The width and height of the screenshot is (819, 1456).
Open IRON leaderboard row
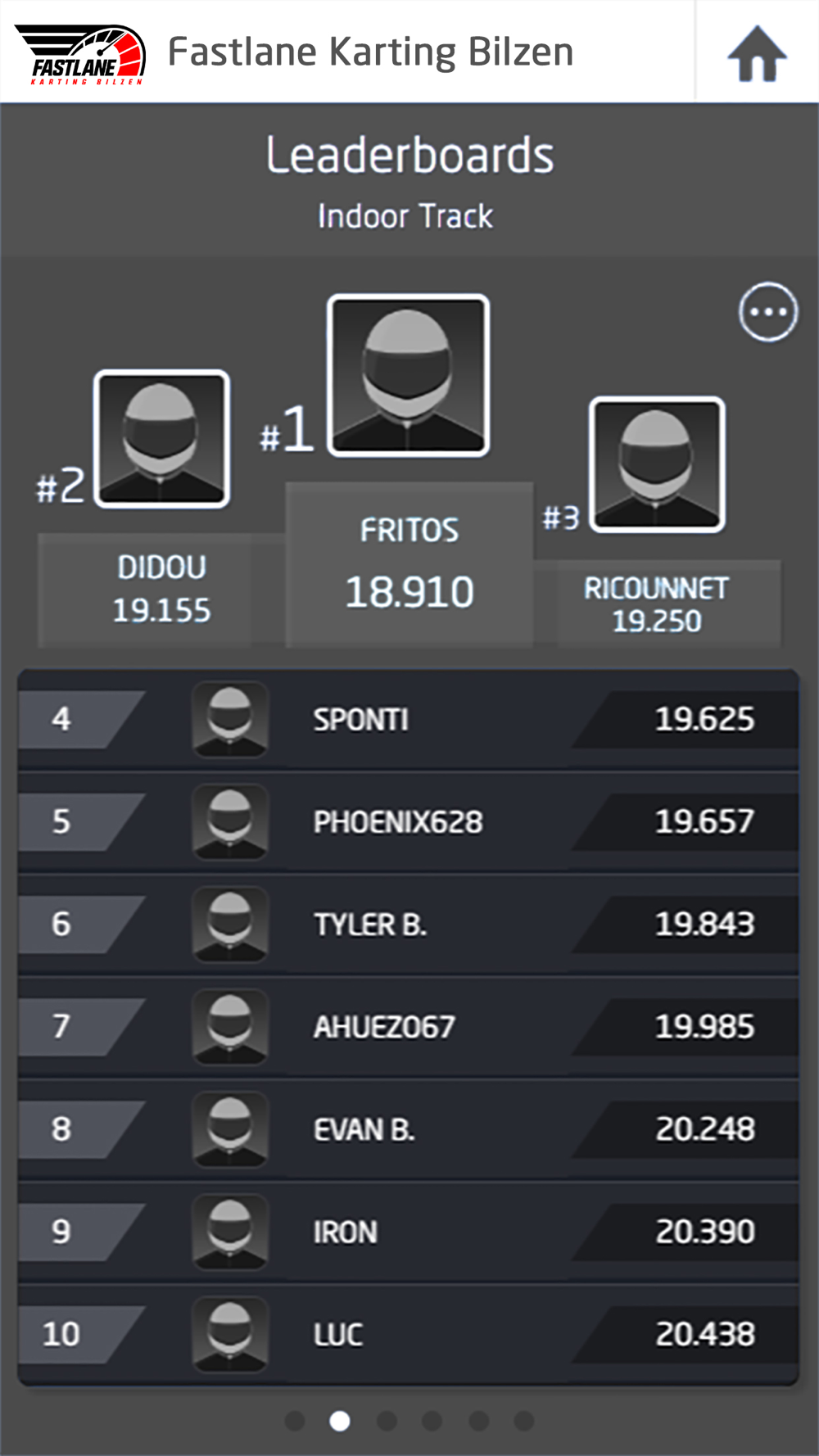click(x=408, y=1232)
